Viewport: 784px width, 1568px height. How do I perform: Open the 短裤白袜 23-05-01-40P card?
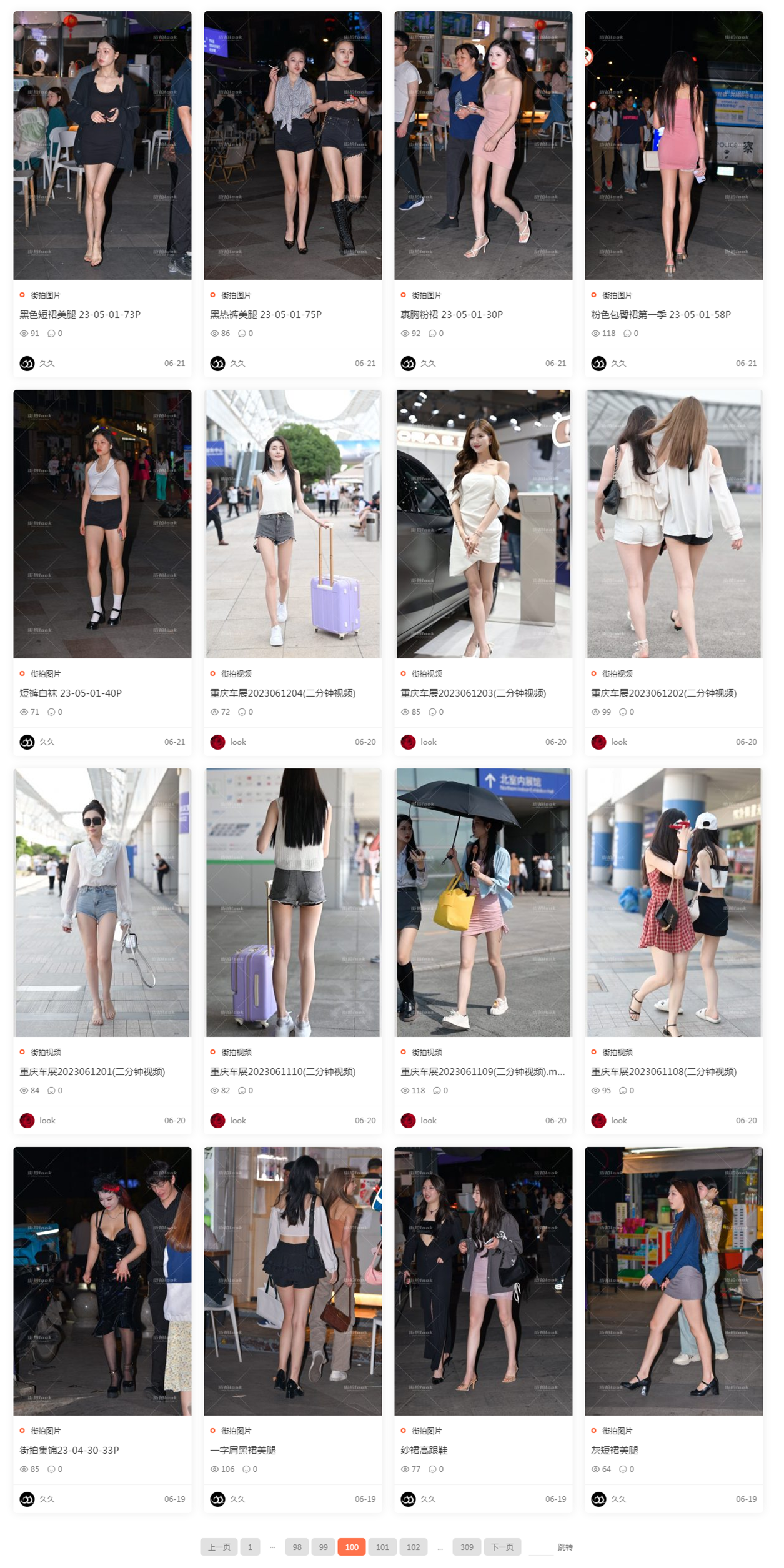(x=71, y=693)
